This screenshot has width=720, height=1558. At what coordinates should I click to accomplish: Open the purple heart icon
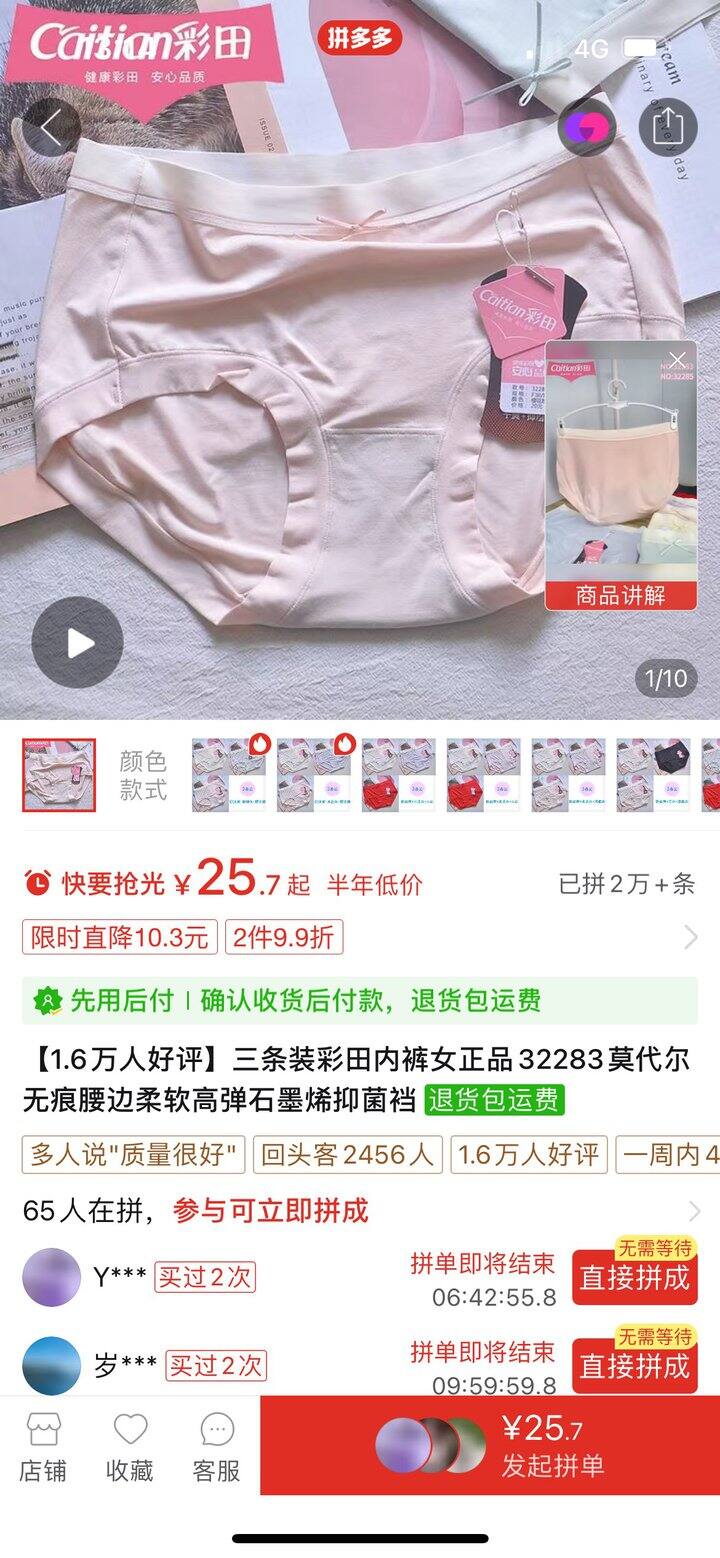point(583,127)
